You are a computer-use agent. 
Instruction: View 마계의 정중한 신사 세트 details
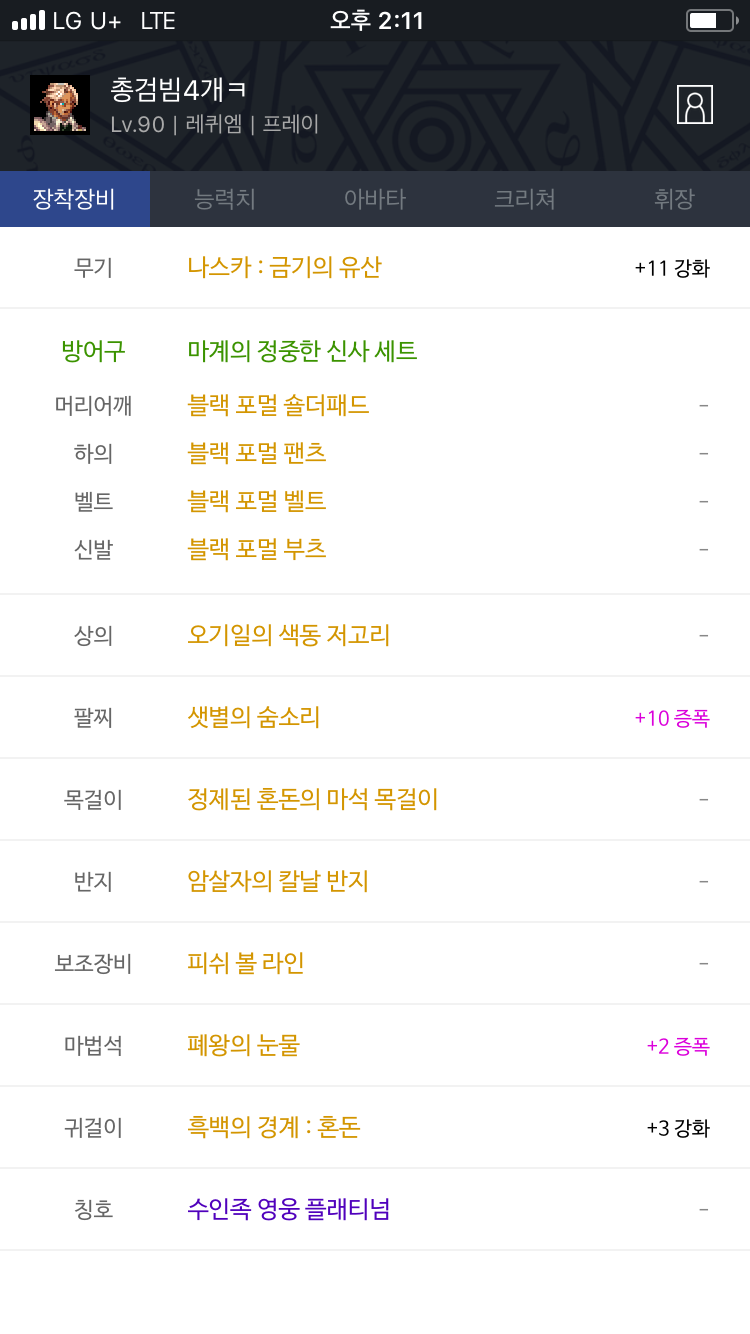coord(302,351)
